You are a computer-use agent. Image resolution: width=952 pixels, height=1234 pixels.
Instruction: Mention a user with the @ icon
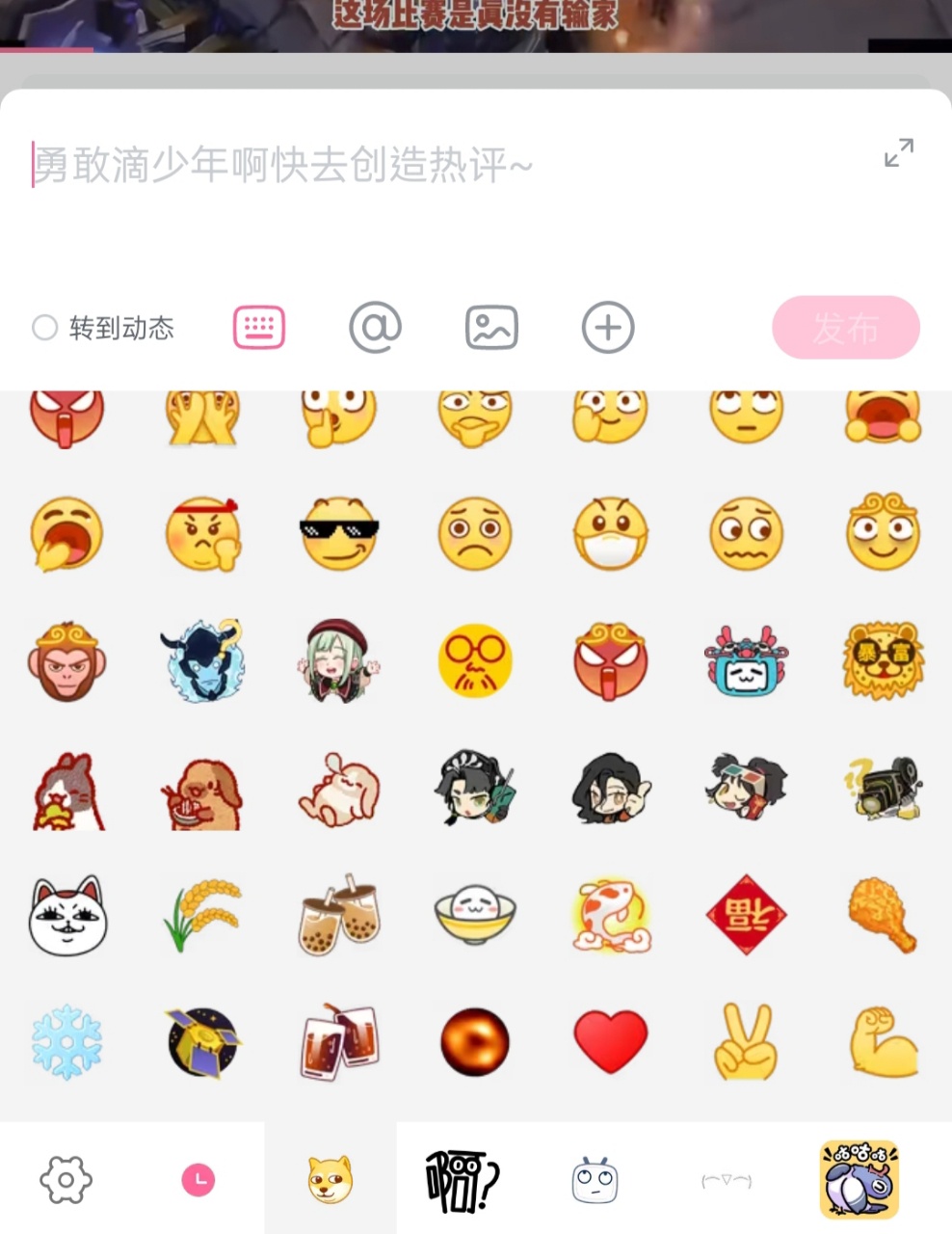coord(375,328)
